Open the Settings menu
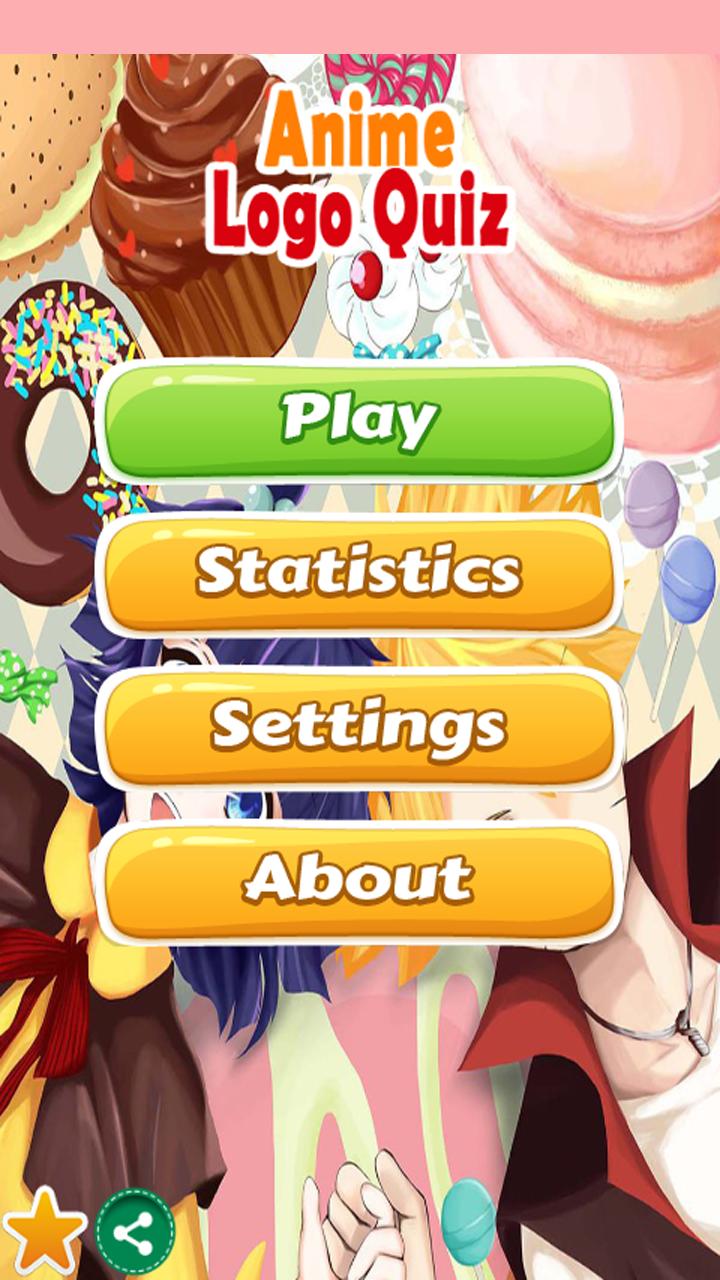The image size is (720, 1280). point(359,726)
